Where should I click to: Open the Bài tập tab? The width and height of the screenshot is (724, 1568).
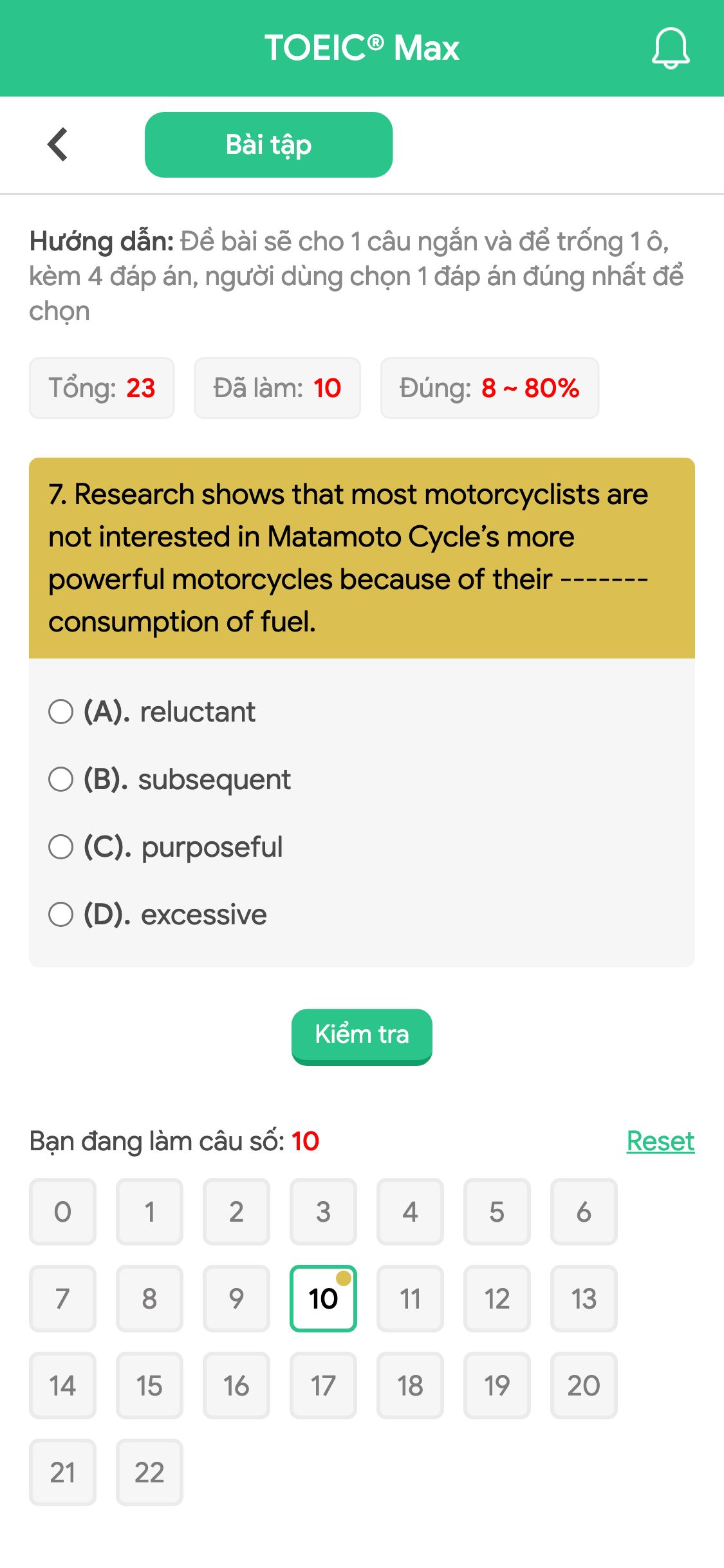[268, 144]
